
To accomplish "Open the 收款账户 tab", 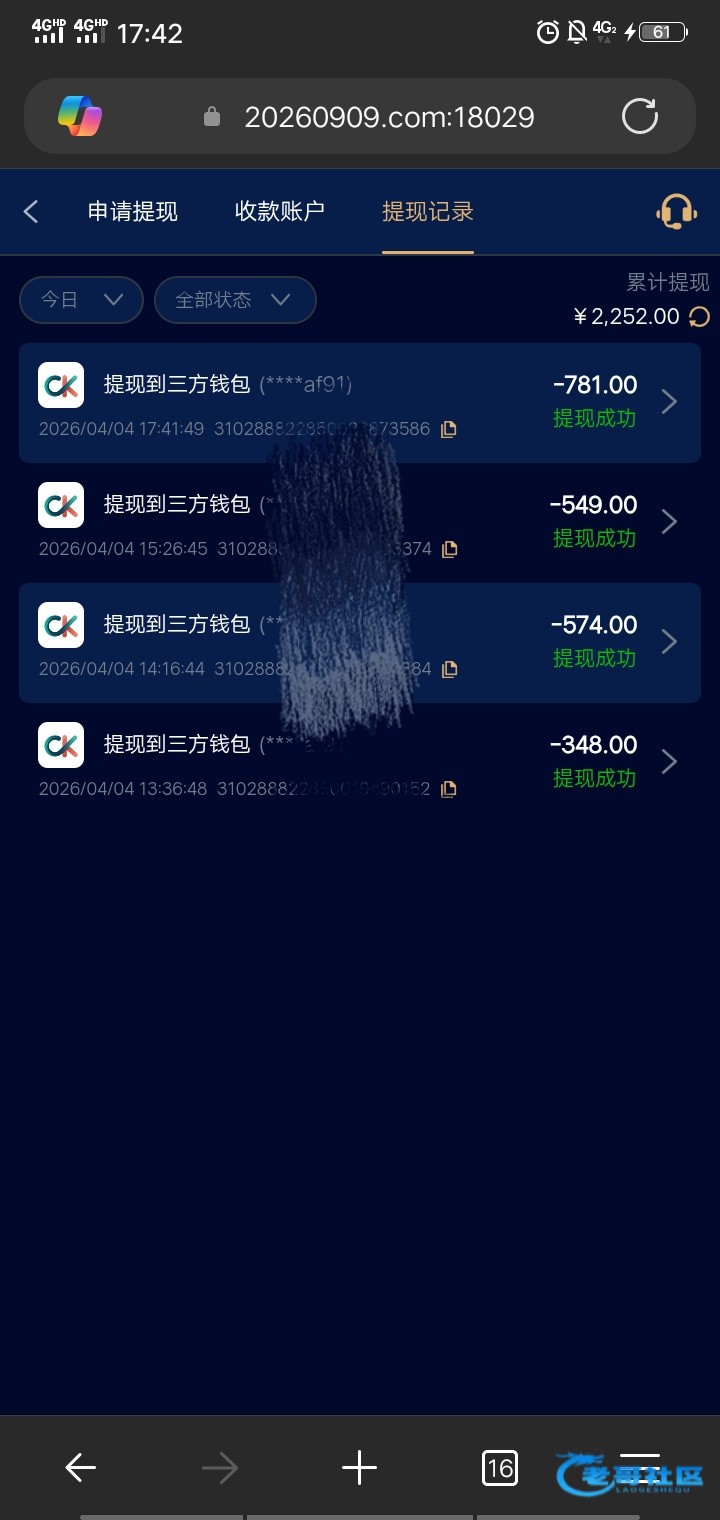I will (280, 211).
